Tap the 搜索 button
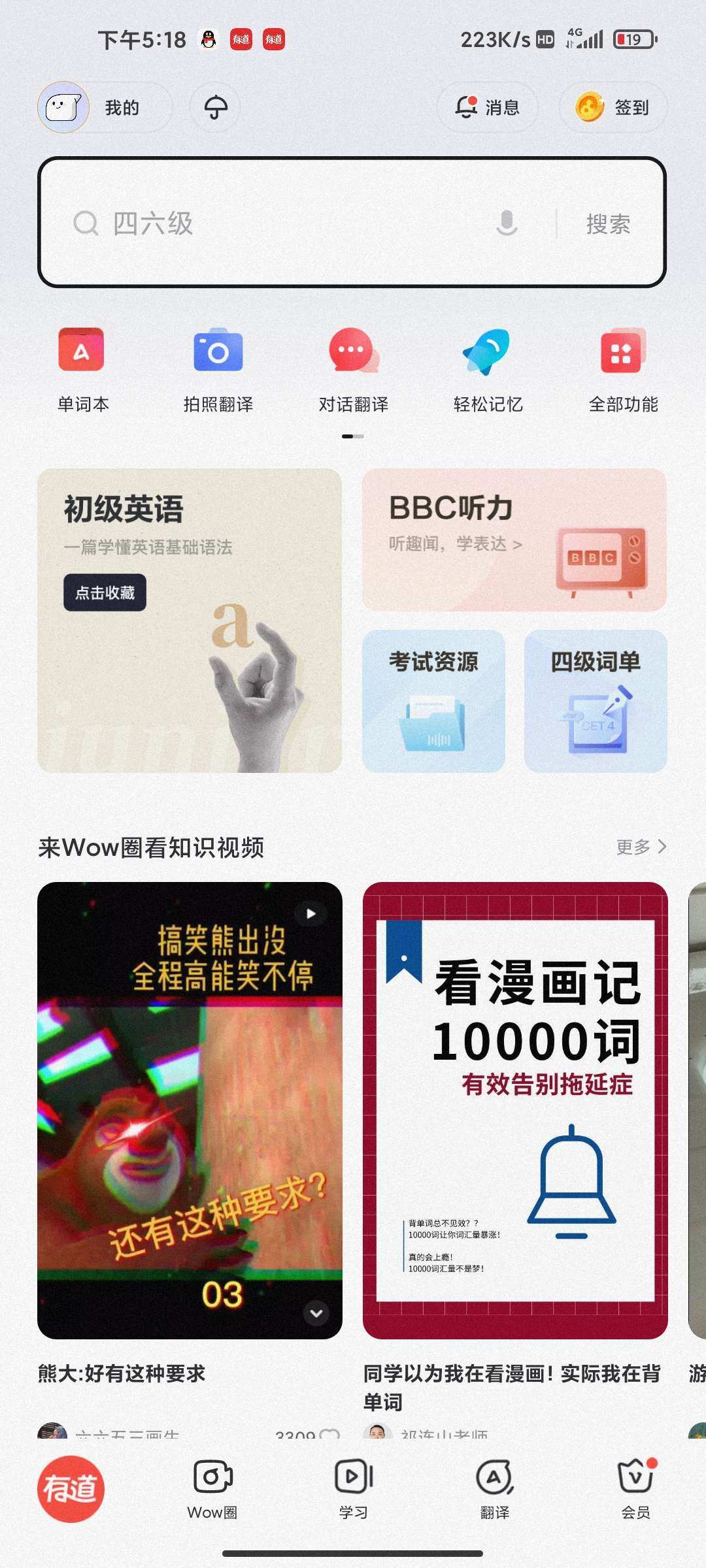 click(608, 224)
